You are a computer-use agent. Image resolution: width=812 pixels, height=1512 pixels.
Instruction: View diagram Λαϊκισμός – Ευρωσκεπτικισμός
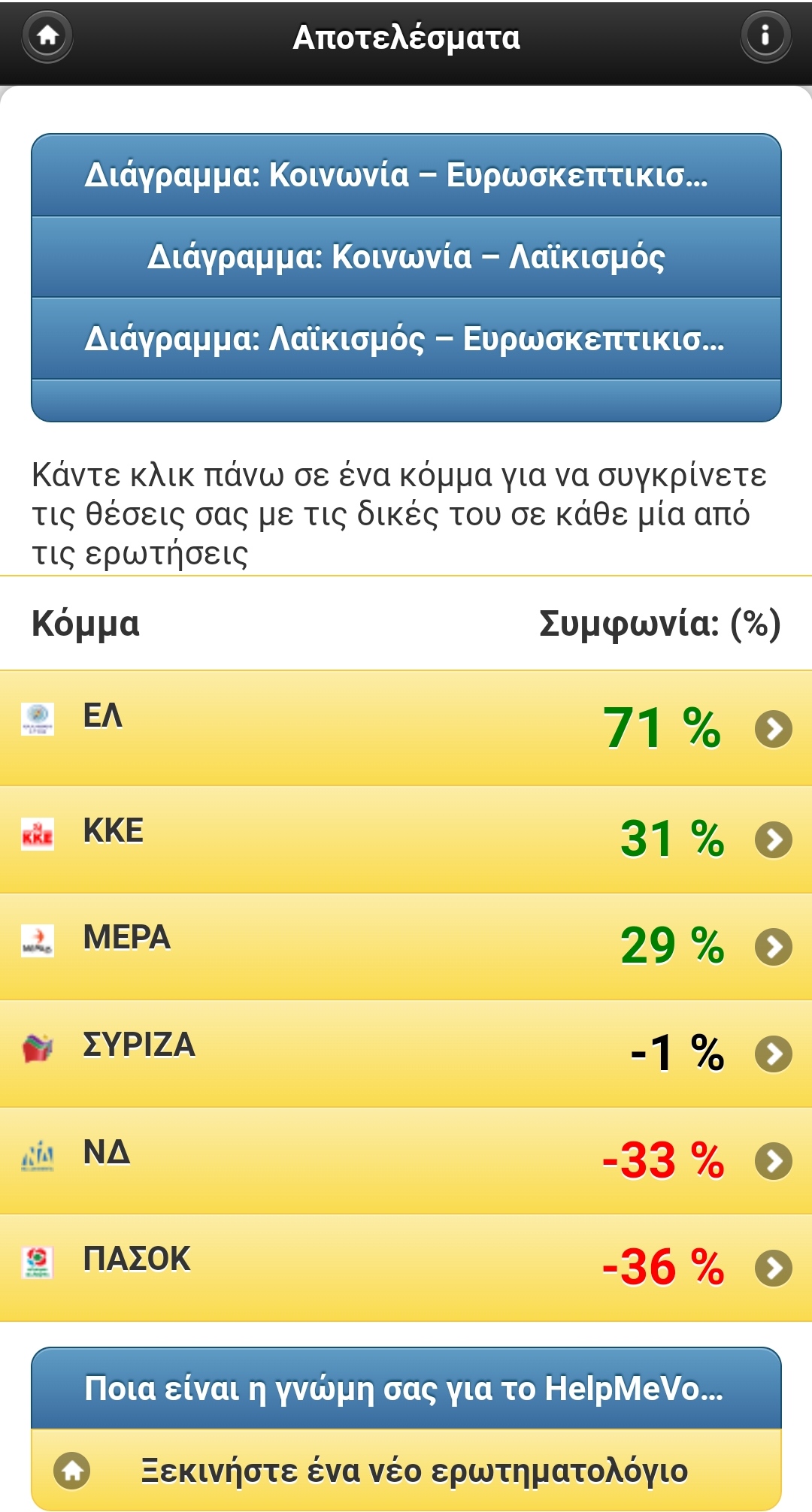coord(406,339)
